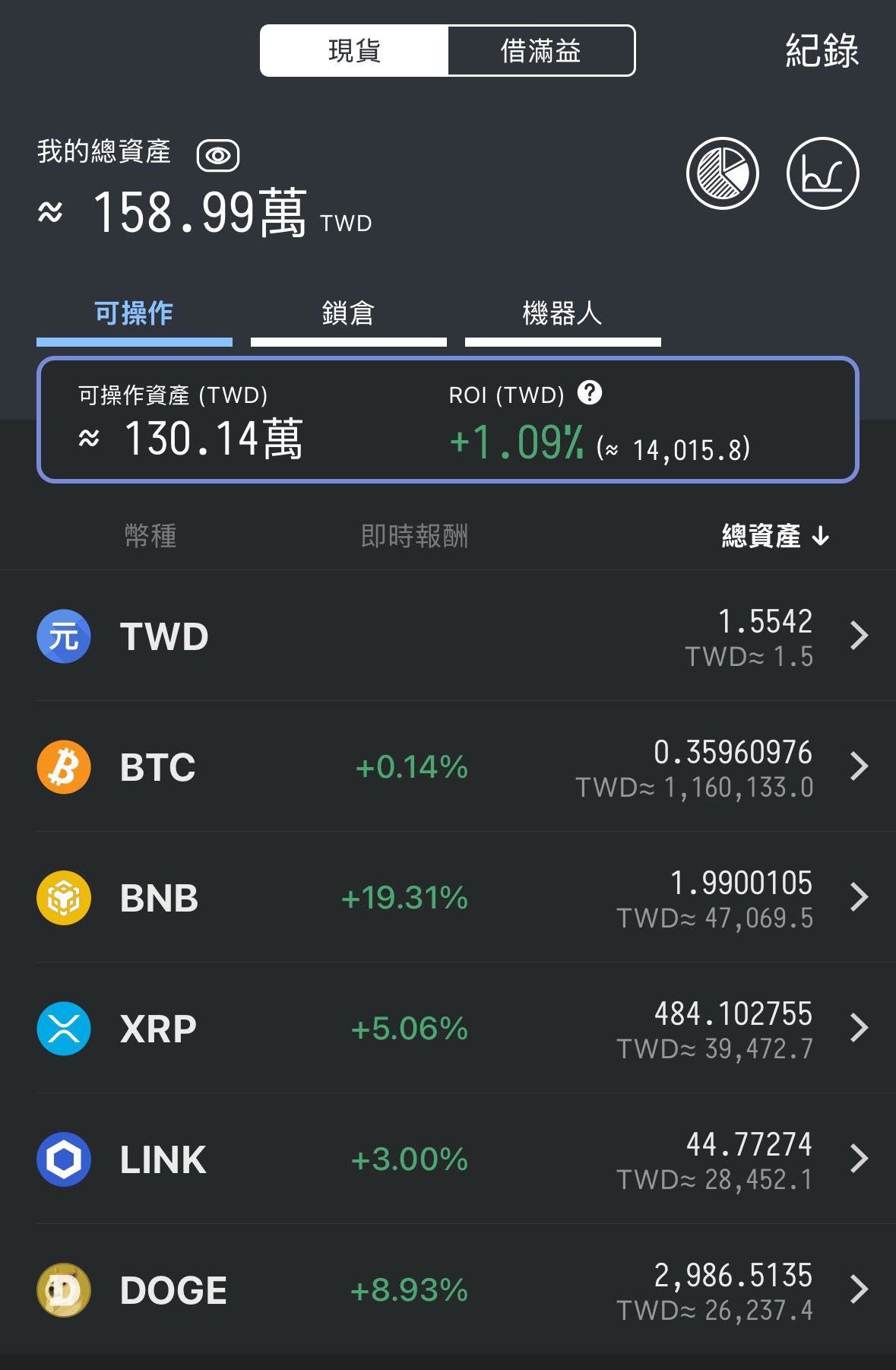Select the DOGE coin icon
Viewport: 896px width, 1370px height.
(64, 1289)
